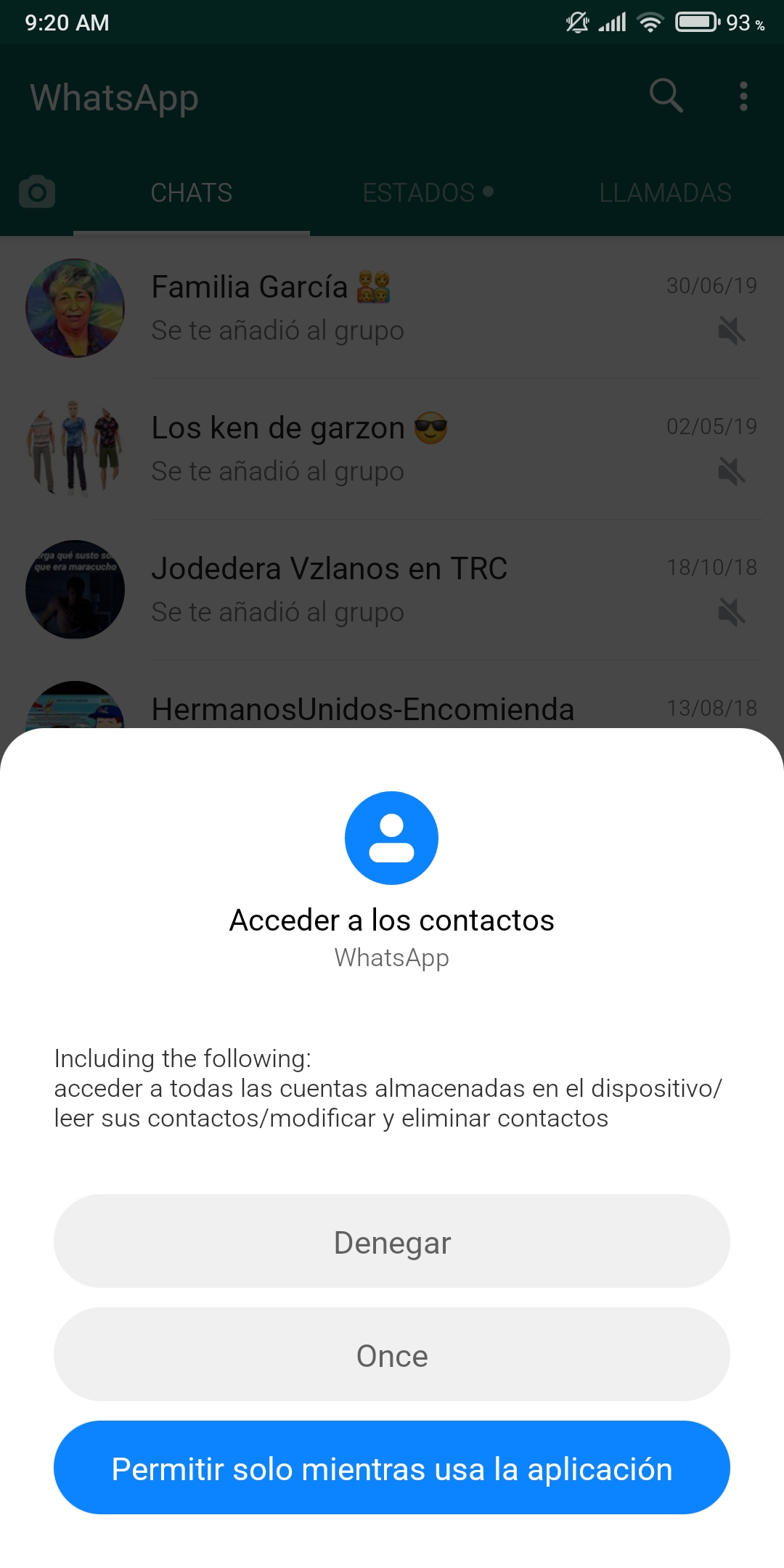The width and height of the screenshot is (784, 1568).
Task: Allow contacts access just Once
Action: (392, 1355)
